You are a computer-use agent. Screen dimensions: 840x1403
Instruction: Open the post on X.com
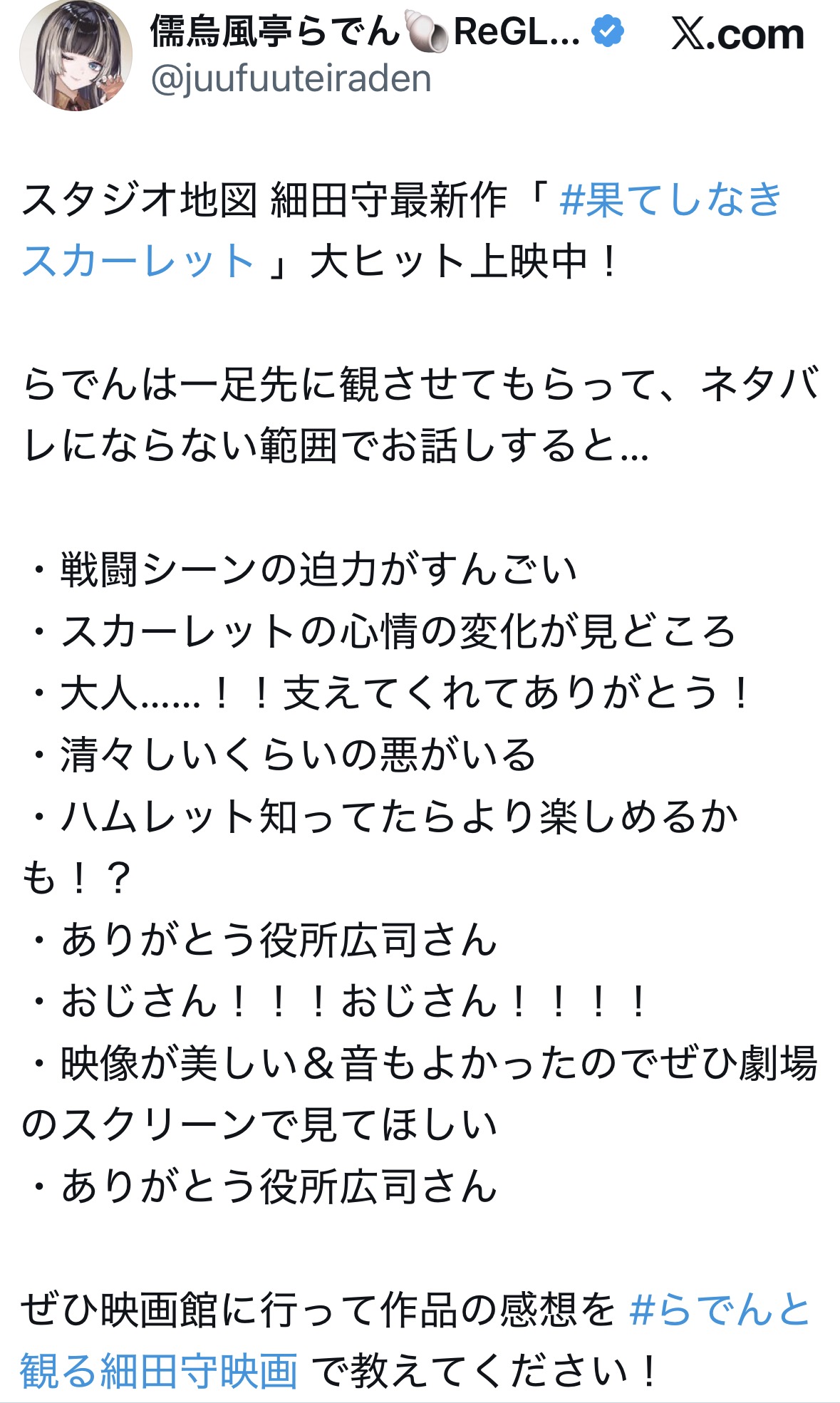(737, 34)
